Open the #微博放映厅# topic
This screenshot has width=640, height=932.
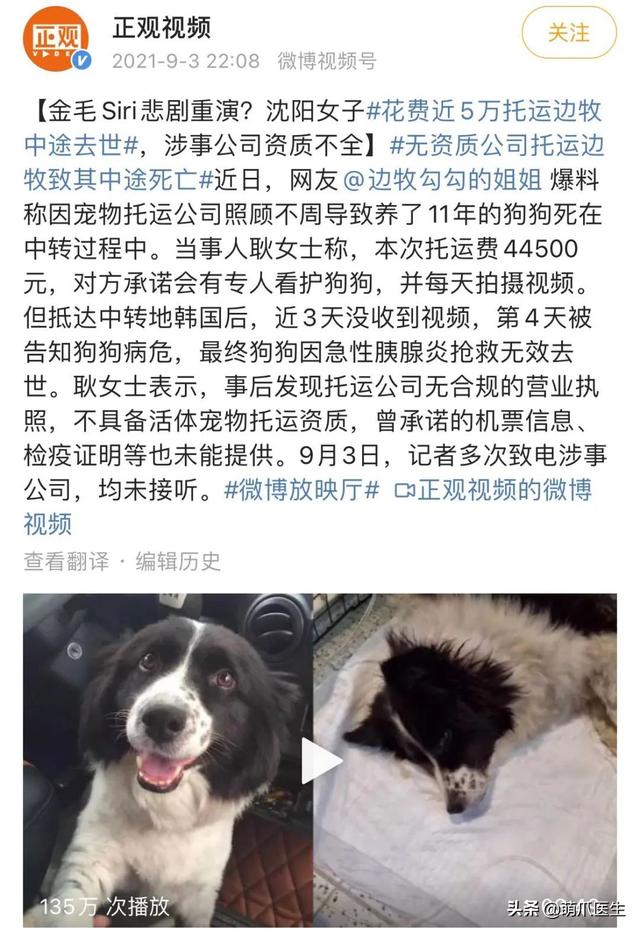click(x=302, y=491)
